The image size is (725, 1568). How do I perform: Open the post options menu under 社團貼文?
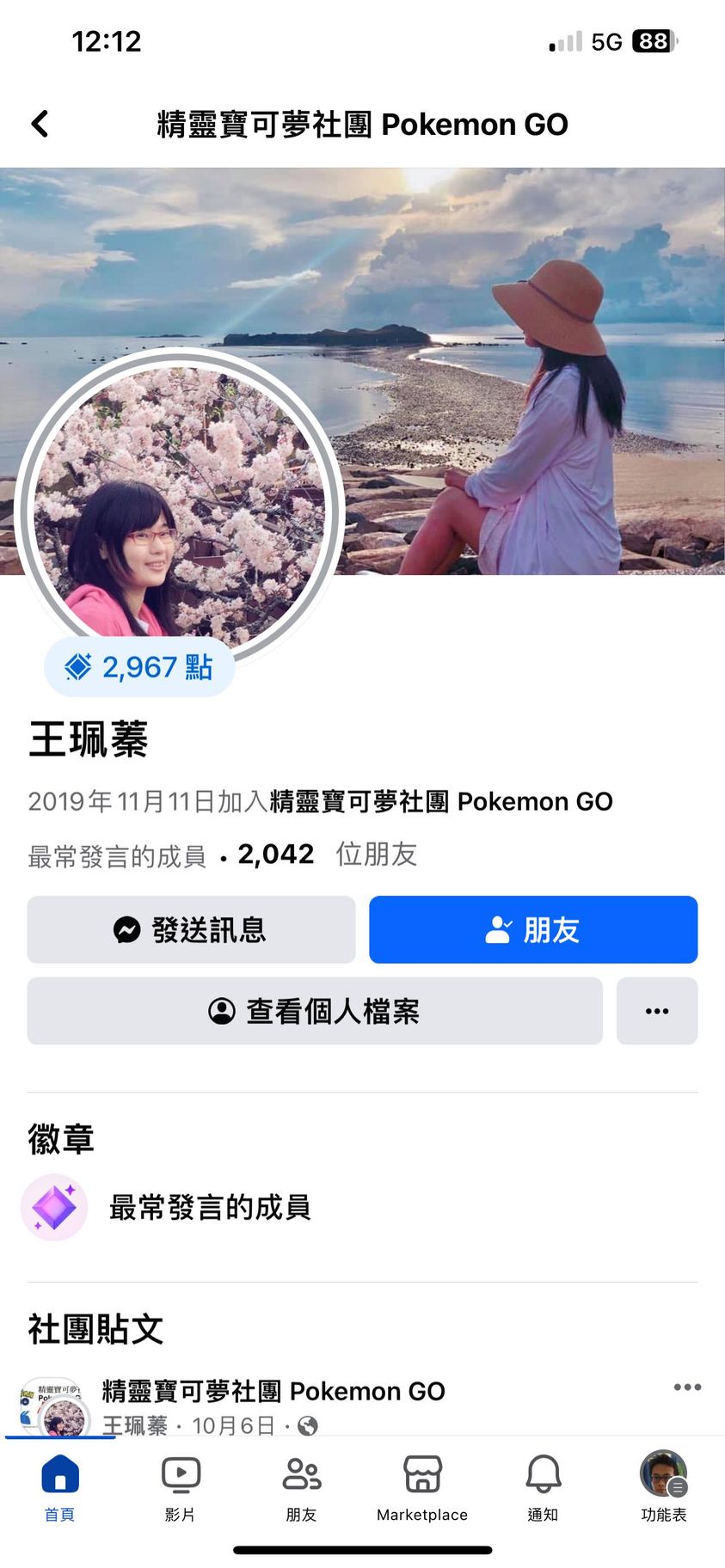click(x=687, y=1387)
